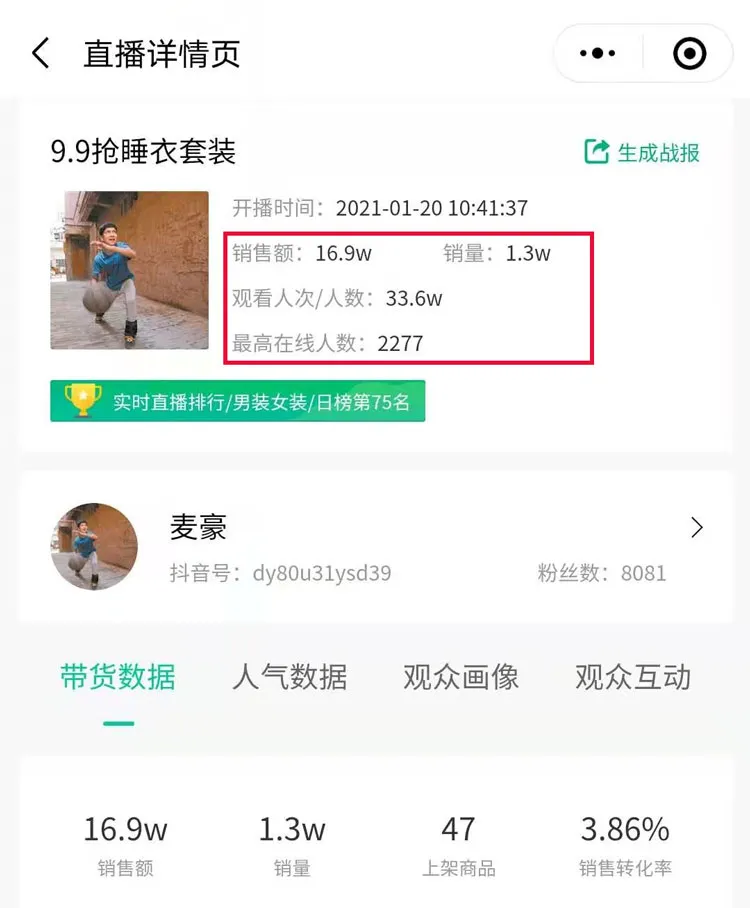
Task: Select the 带货数据 tab
Action: point(118,677)
